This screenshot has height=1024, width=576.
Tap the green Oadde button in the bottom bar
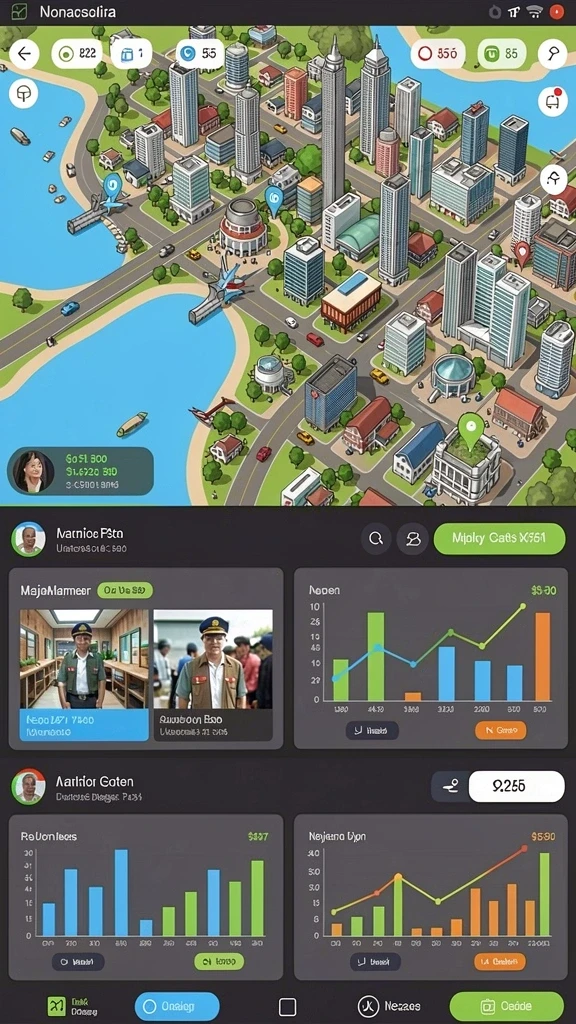click(x=507, y=1006)
